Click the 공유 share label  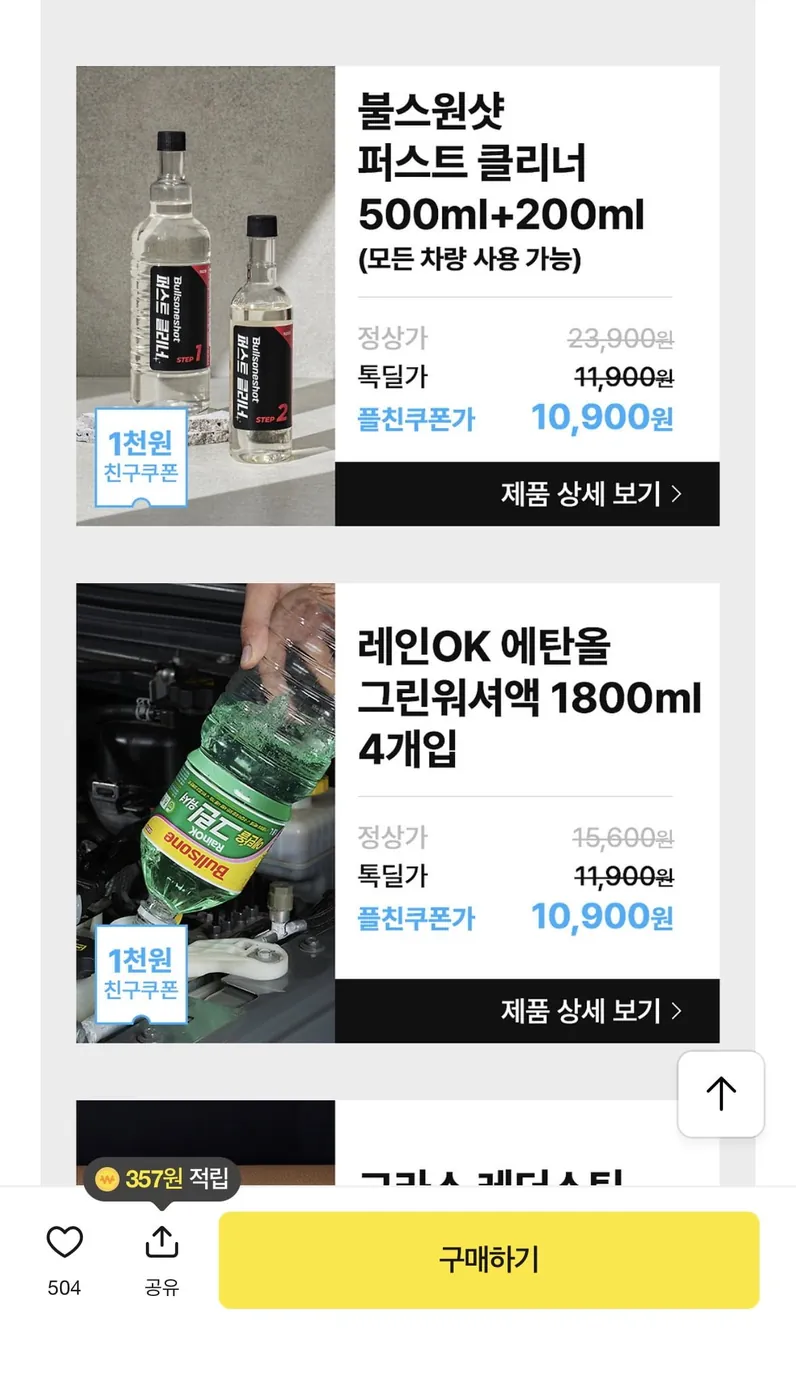[161, 1289]
